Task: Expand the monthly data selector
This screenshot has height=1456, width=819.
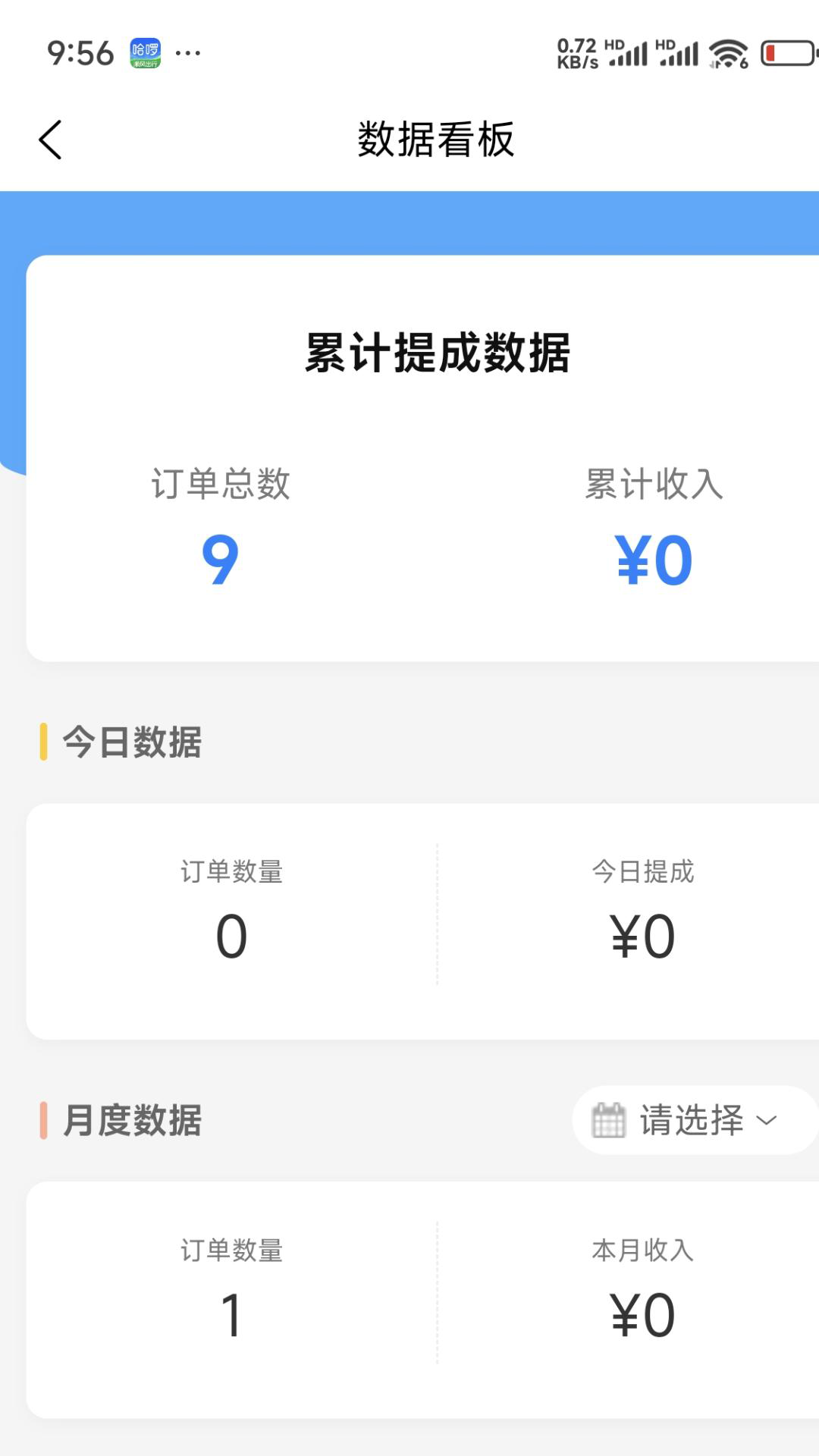Action: click(x=693, y=1119)
